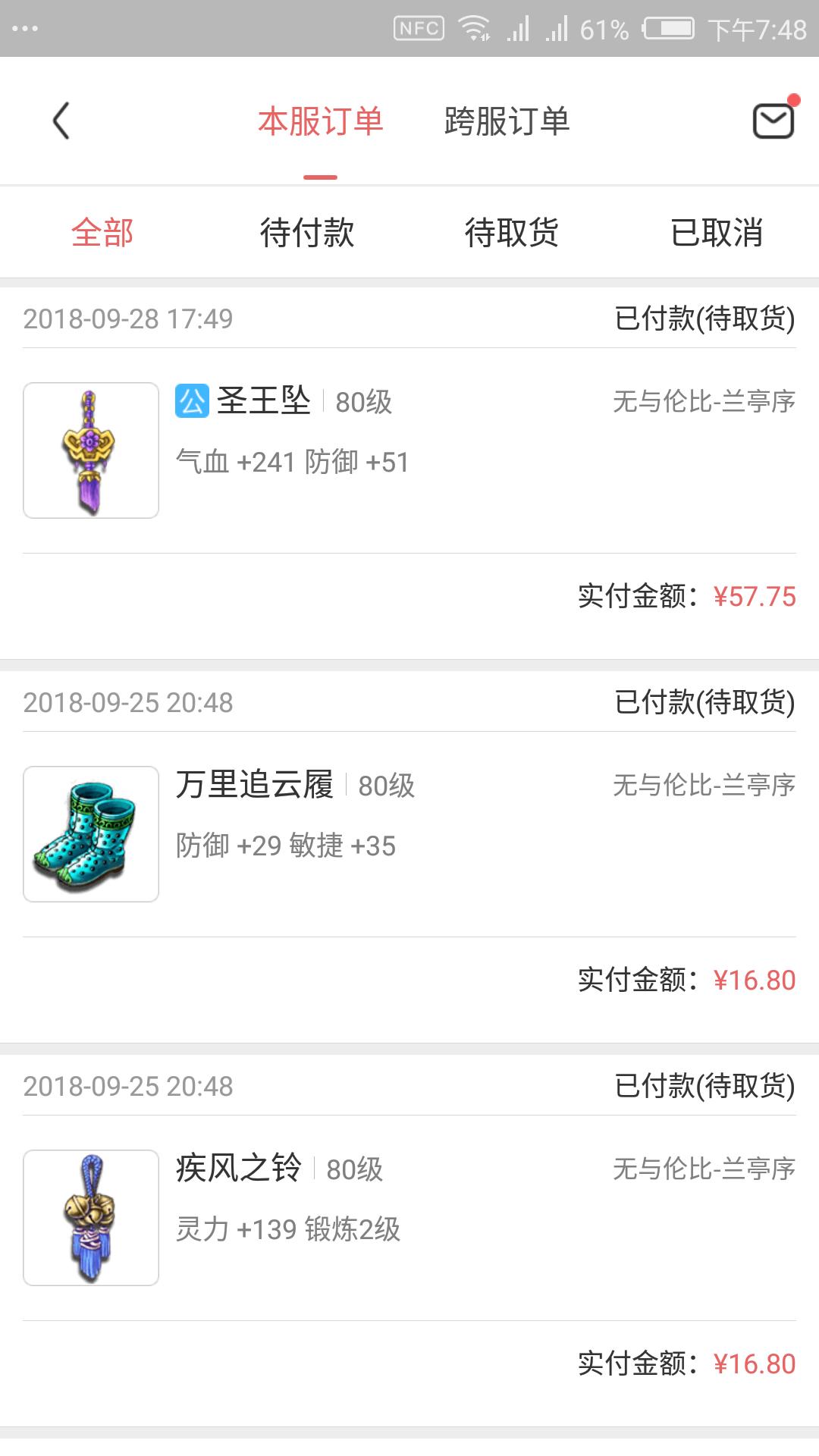The image size is (819, 1456).
Task: Show 待付款 orders
Action: click(x=307, y=233)
